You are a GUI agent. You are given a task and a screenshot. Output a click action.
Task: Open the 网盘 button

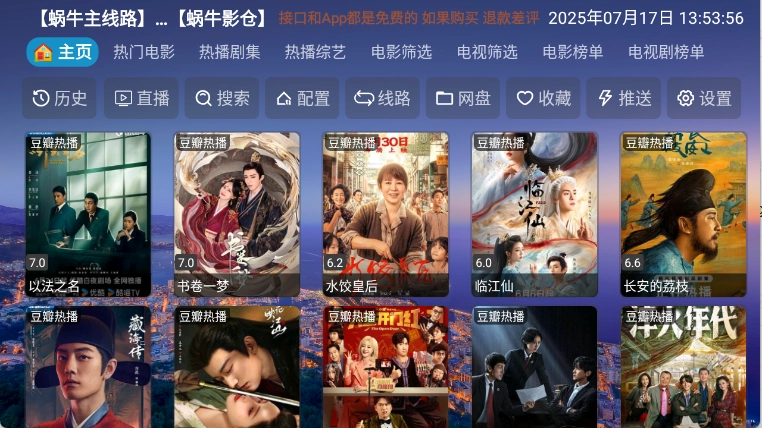tap(462, 98)
